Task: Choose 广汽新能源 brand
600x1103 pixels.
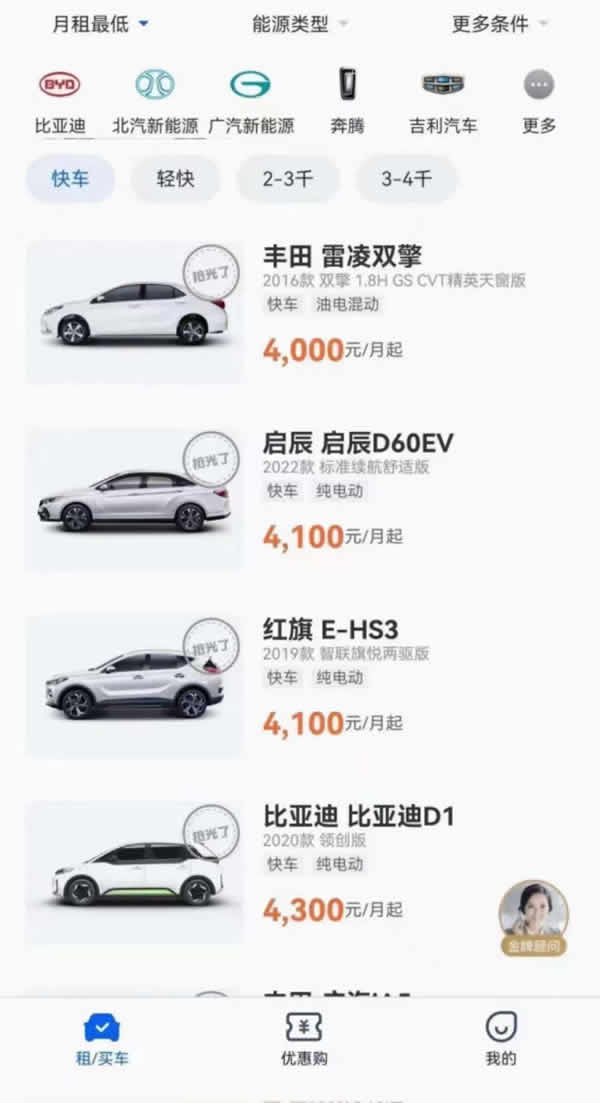Action: click(251, 99)
